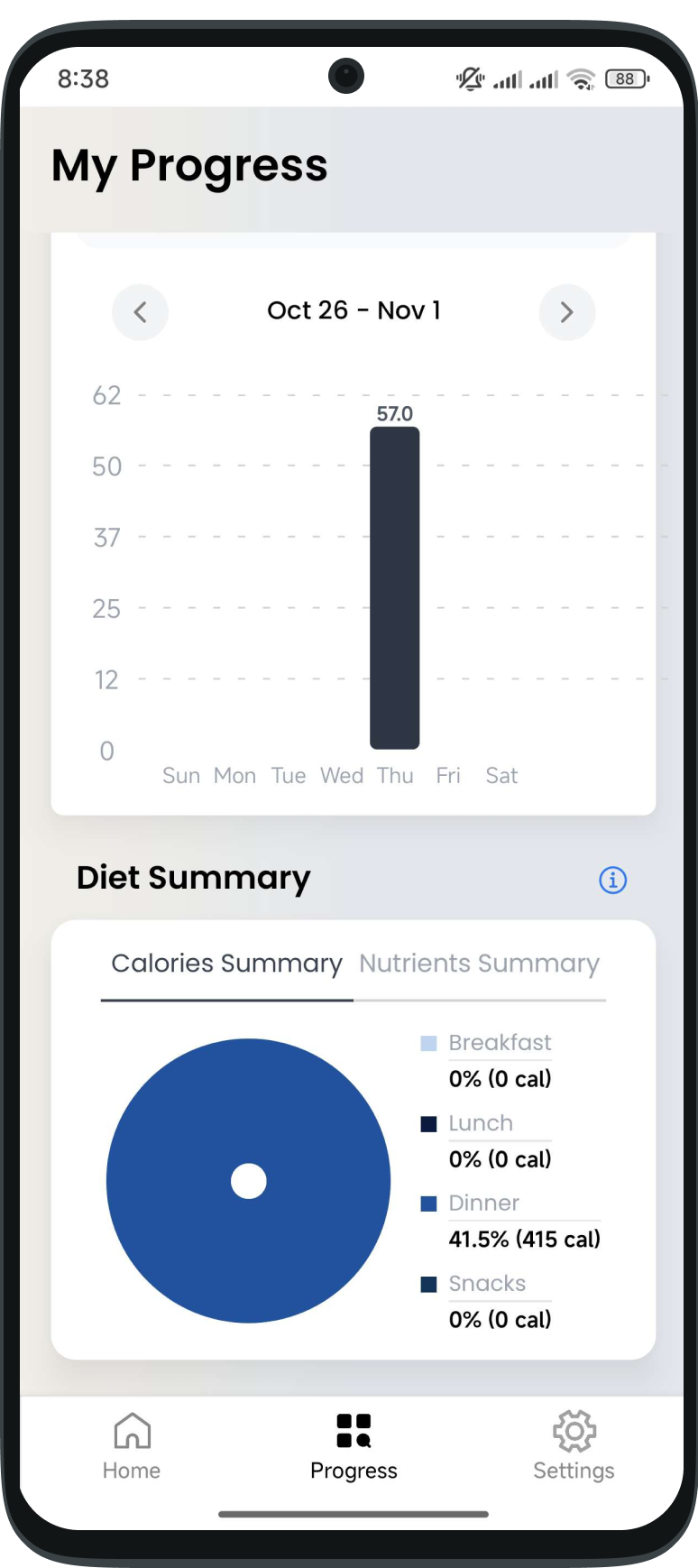Tap the Thursday bar showing 57.0
This screenshot has height=1568, width=698.
(x=395, y=588)
